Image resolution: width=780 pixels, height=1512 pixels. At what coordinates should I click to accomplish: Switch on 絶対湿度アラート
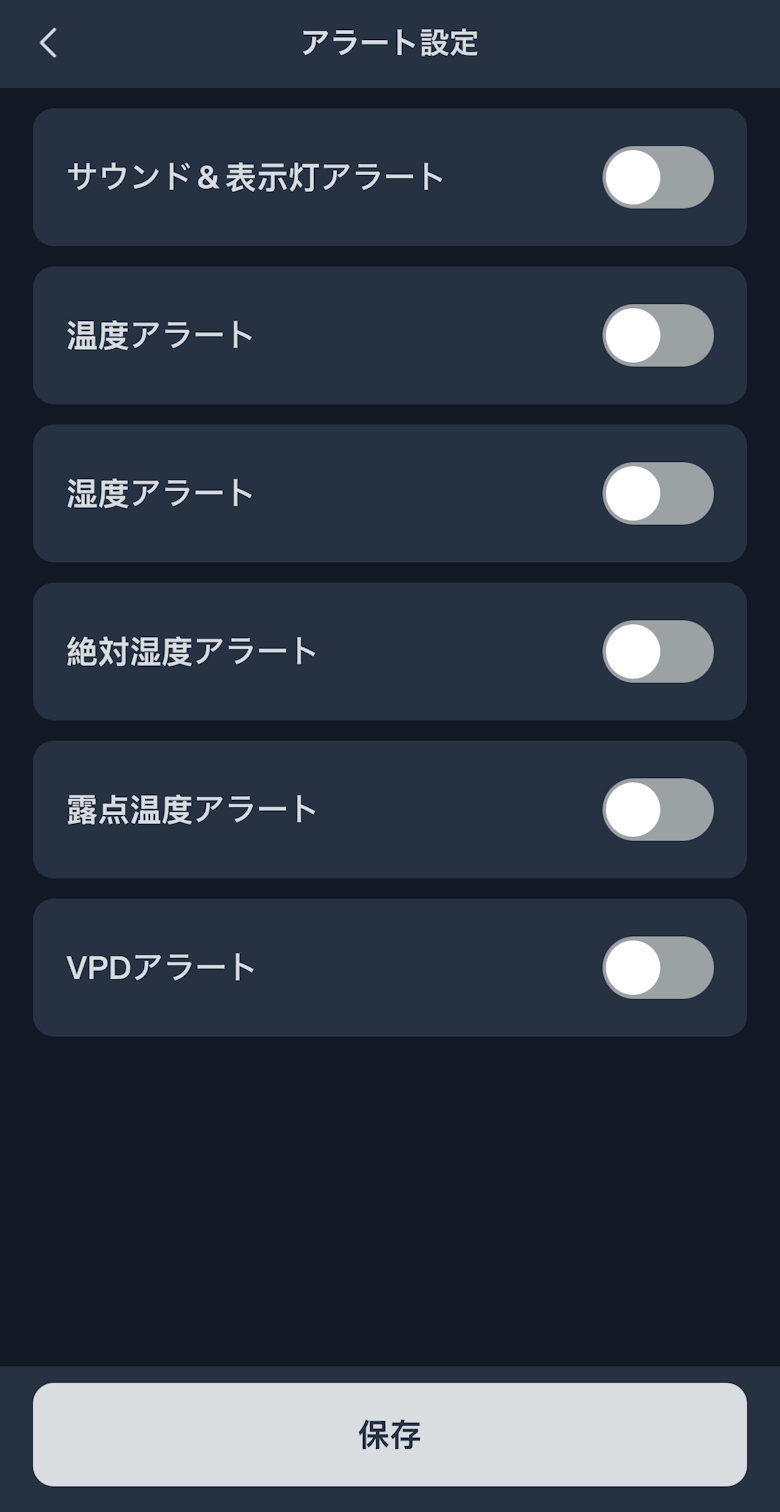coord(657,651)
